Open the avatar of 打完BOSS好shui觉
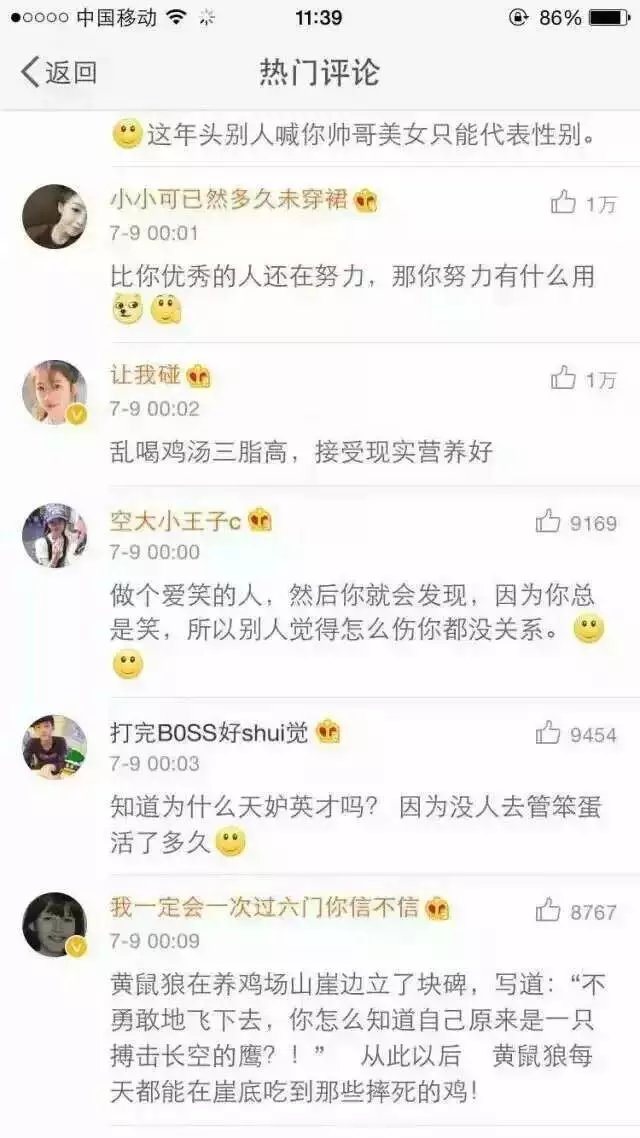Image resolution: width=640 pixels, height=1138 pixels. pos(54,747)
